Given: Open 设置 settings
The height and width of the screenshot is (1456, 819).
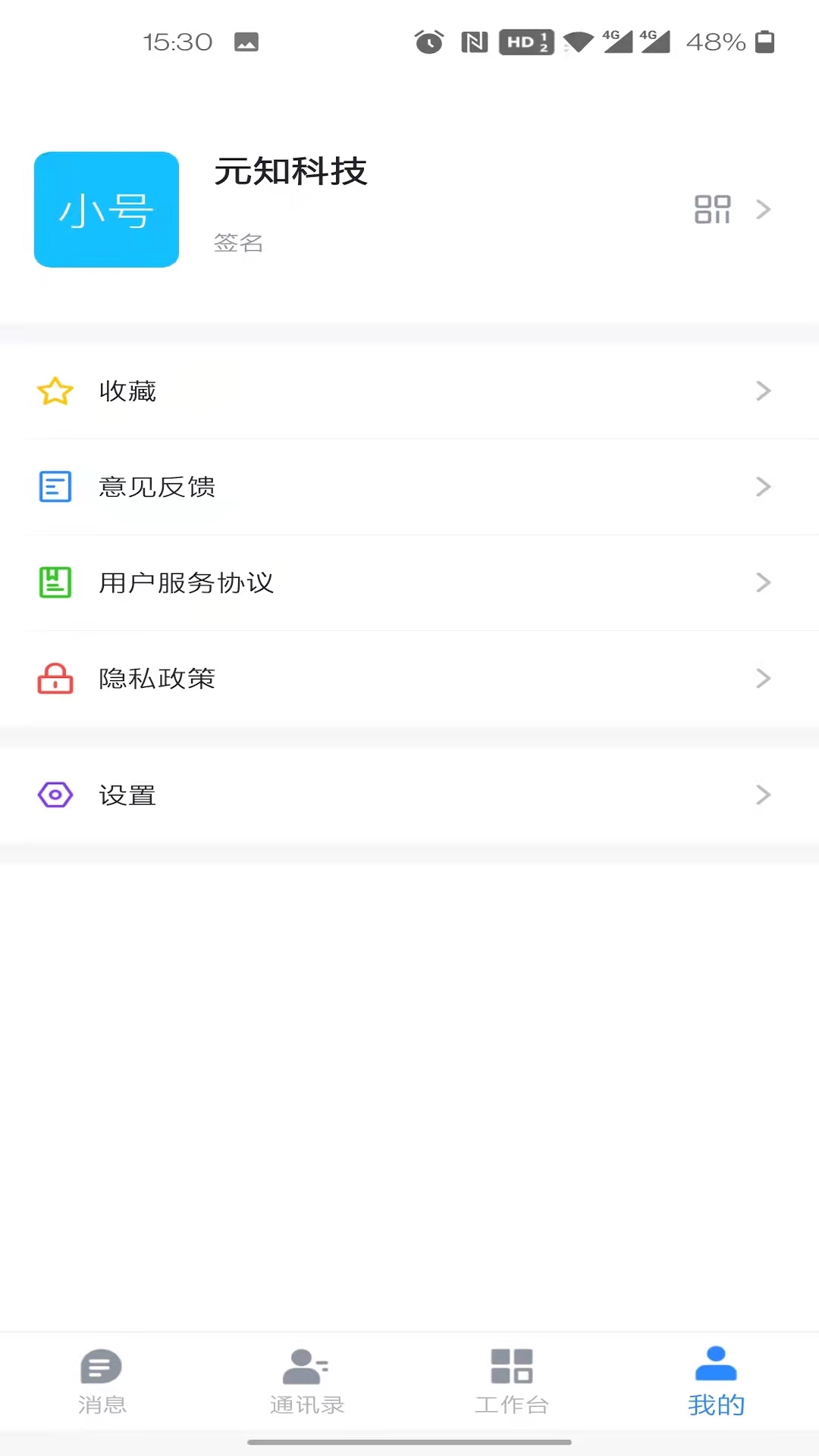Looking at the screenshot, I should coord(409,795).
